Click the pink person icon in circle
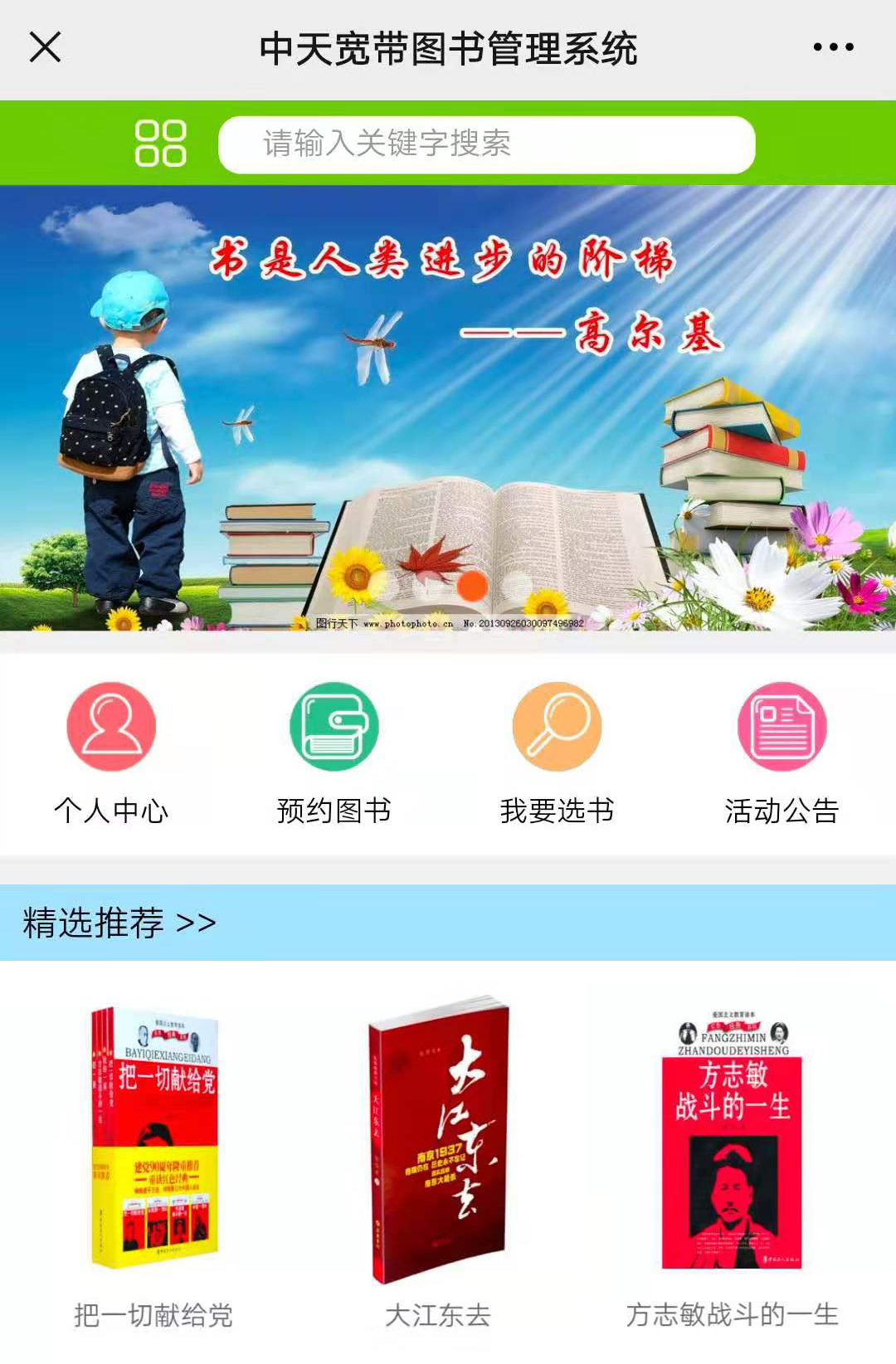The height and width of the screenshot is (1364, 896). tap(112, 728)
